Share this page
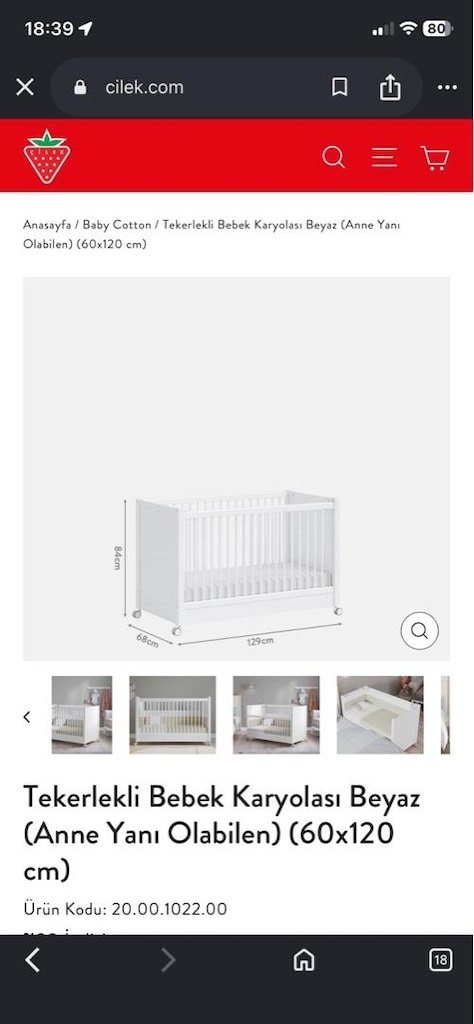Screen dimensions: 474x1024 pos(390,87)
